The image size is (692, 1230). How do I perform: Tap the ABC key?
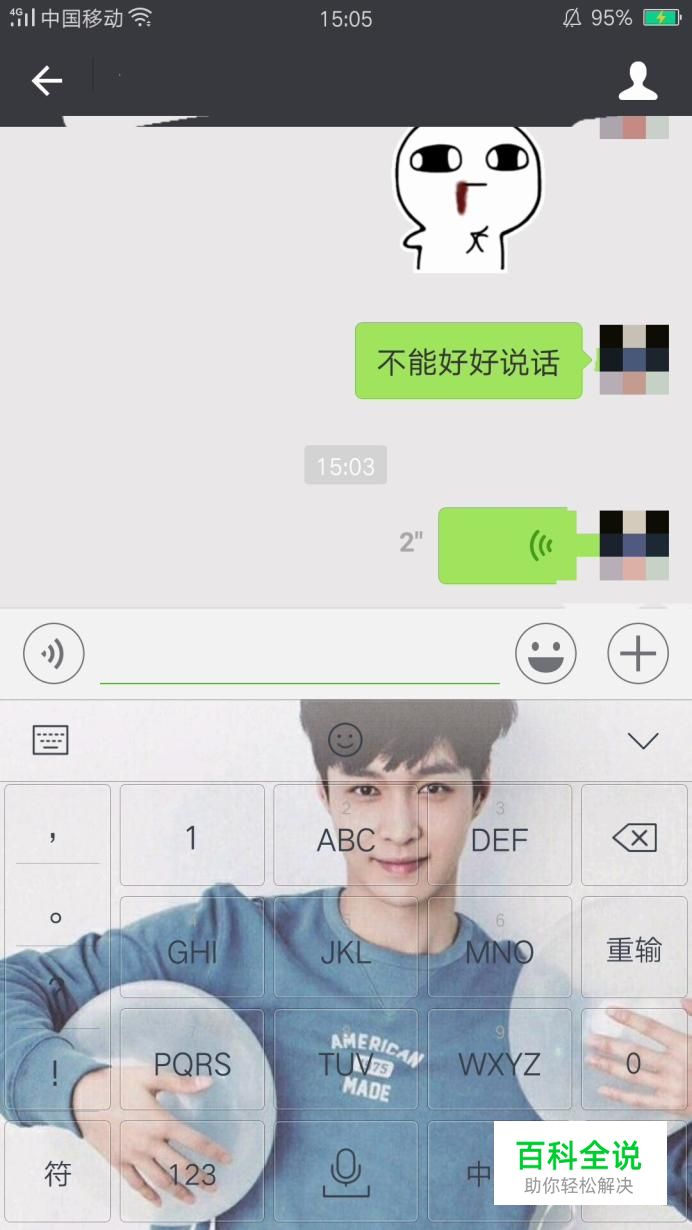[346, 836]
